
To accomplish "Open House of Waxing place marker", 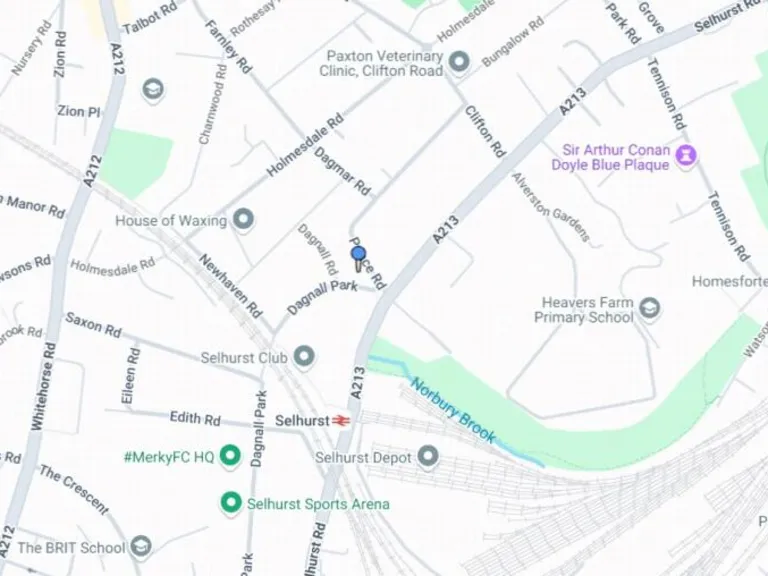I will pyautogui.click(x=243, y=220).
